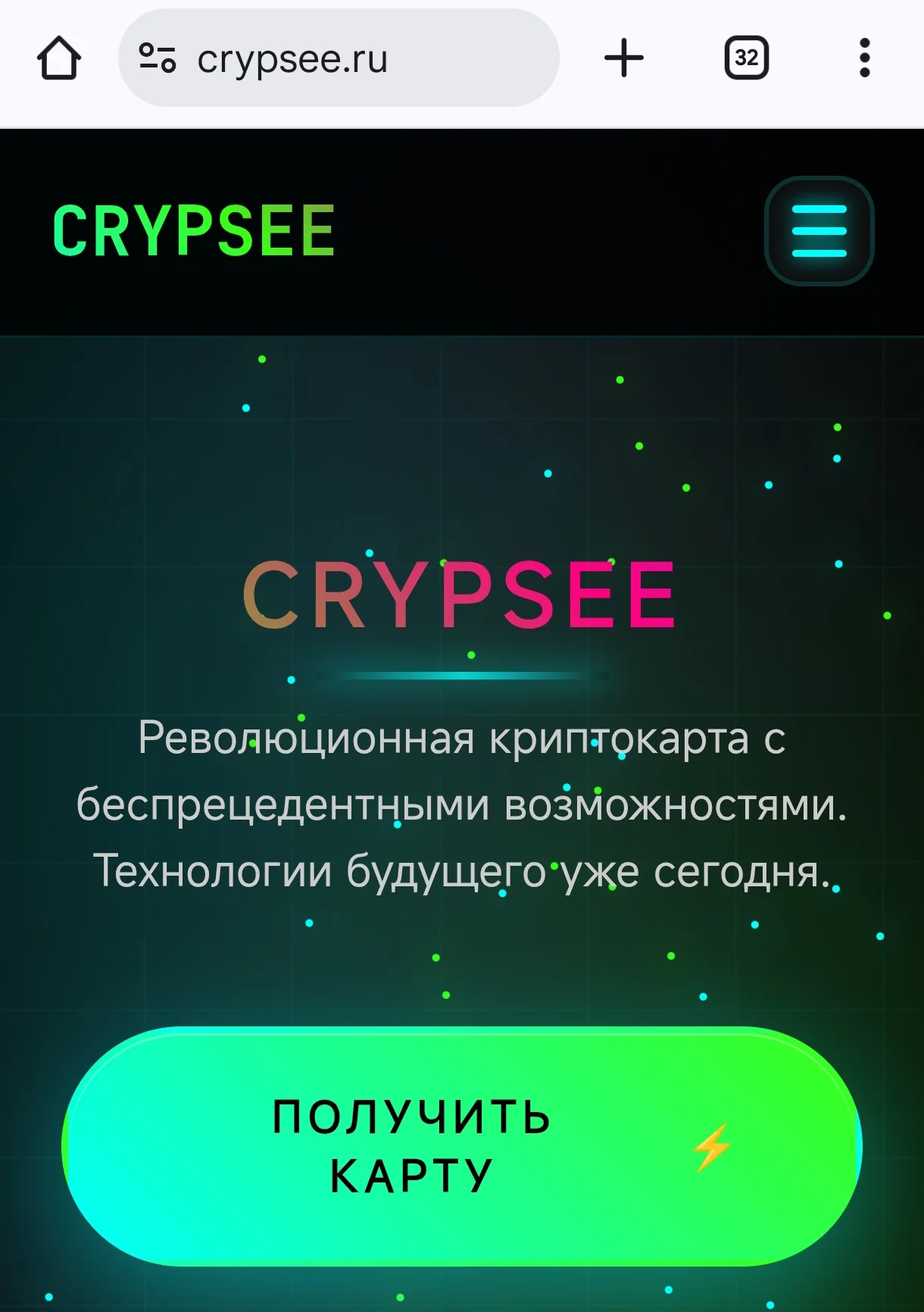
Task: Open the Crypsee hamburger menu
Action: click(819, 231)
